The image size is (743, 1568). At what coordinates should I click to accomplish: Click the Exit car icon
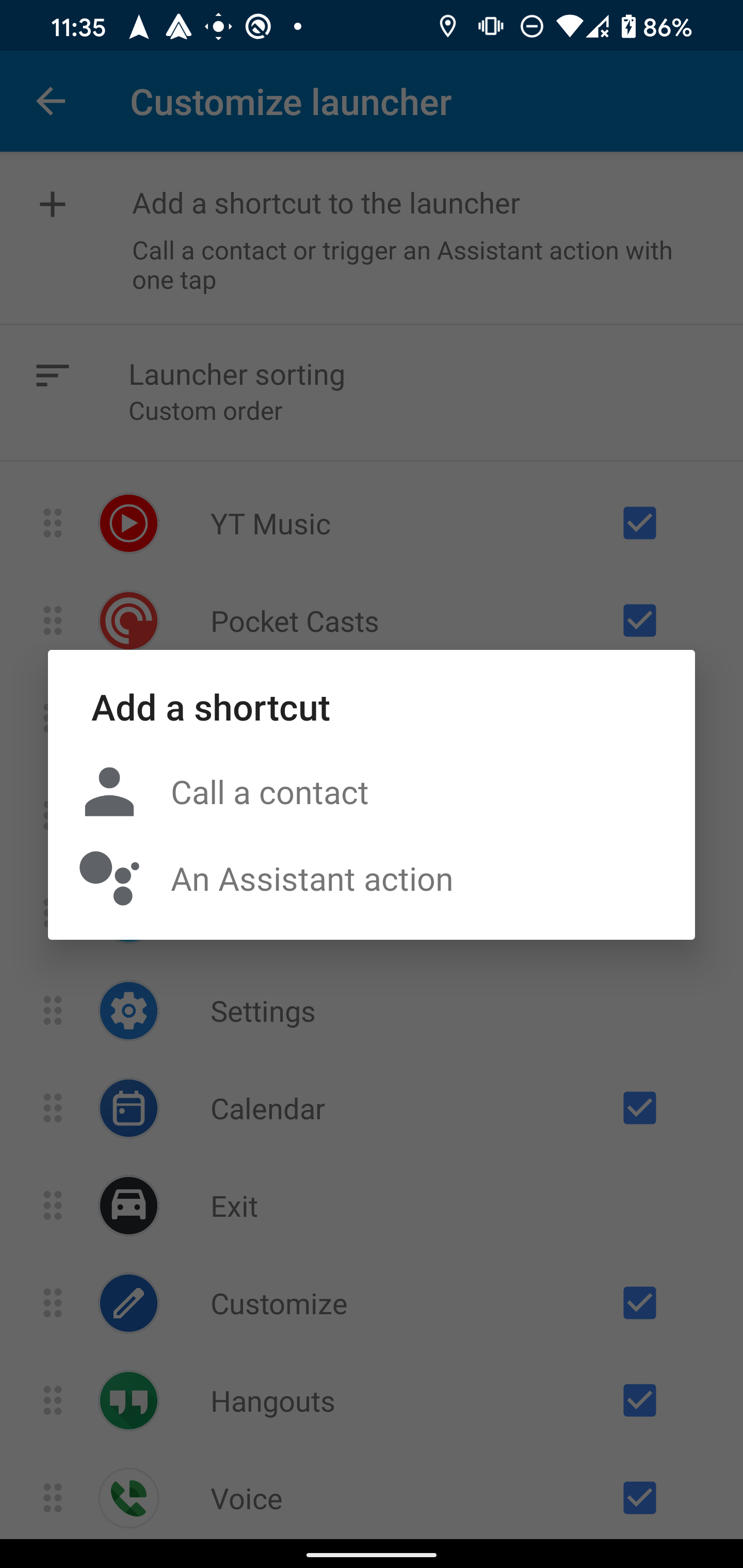click(128, 1206)
